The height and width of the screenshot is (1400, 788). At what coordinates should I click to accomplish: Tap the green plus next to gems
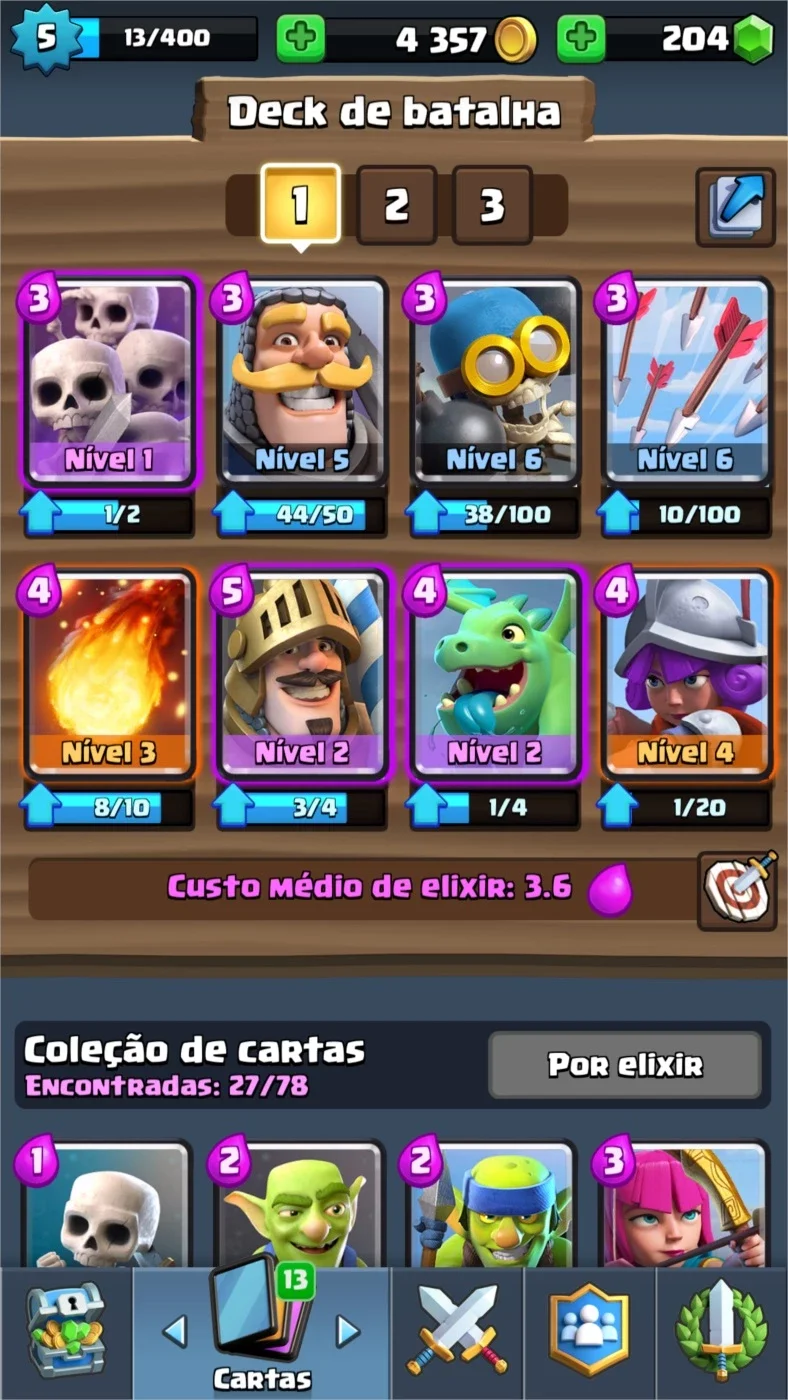pos(581,39)
